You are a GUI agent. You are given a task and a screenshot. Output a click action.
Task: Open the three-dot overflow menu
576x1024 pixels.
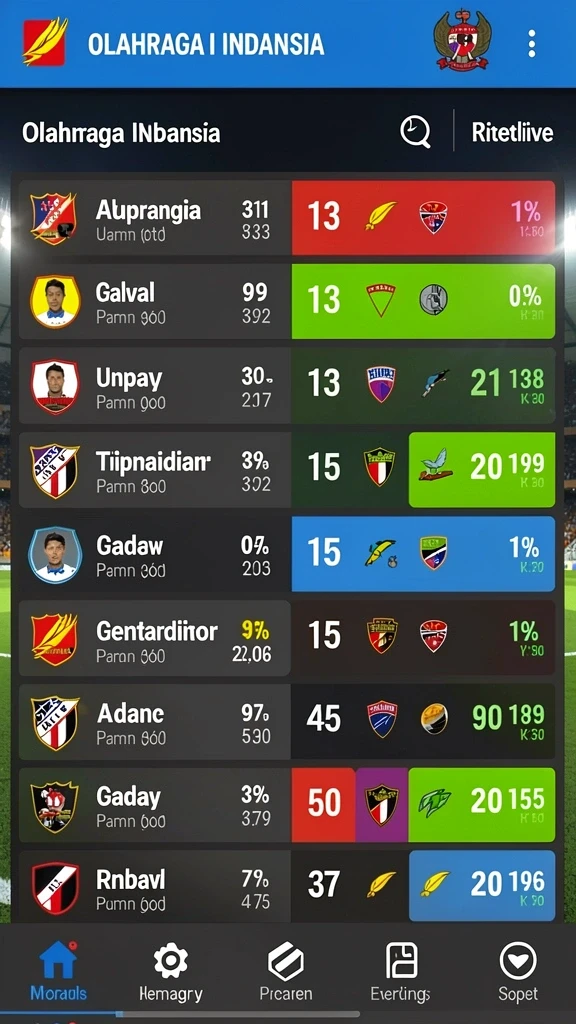point(532,43)
